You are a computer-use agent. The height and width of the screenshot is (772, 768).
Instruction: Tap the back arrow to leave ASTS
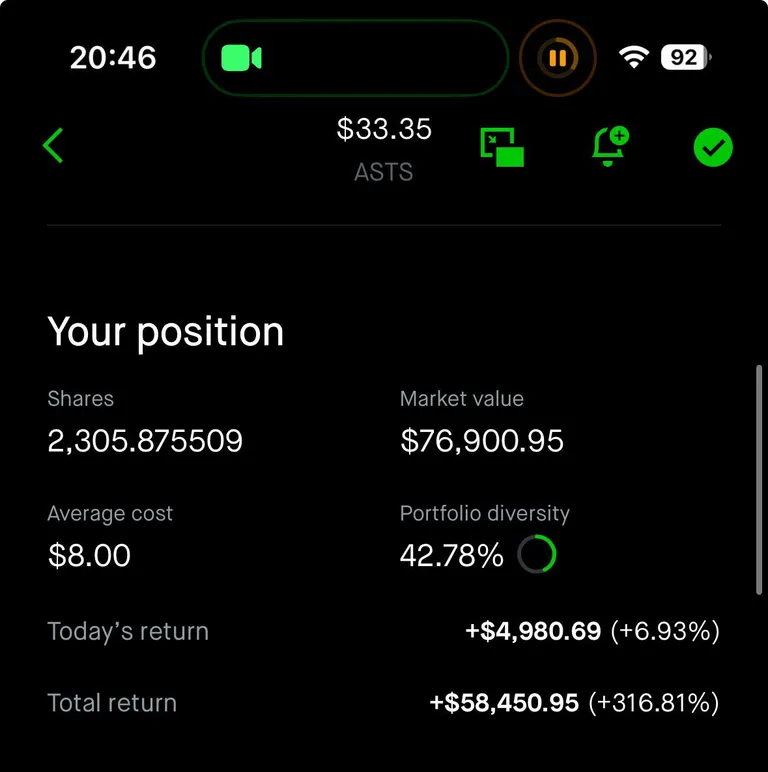tap(52, 144)
